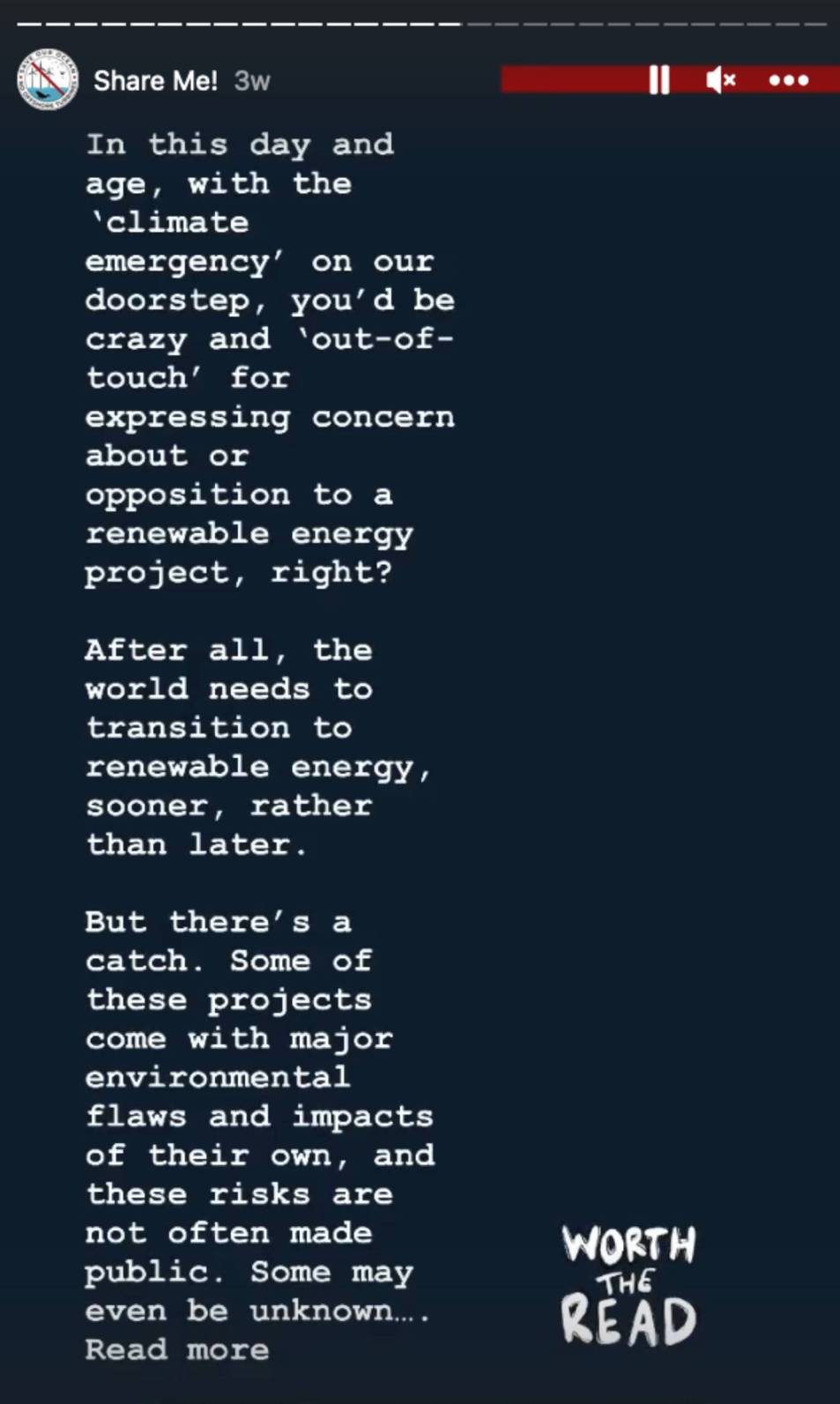Image resolution: width=840 pixels, height=1404 pixels.
Task: Open the Share Me! profile picture
Action: (x=48, y=80)
